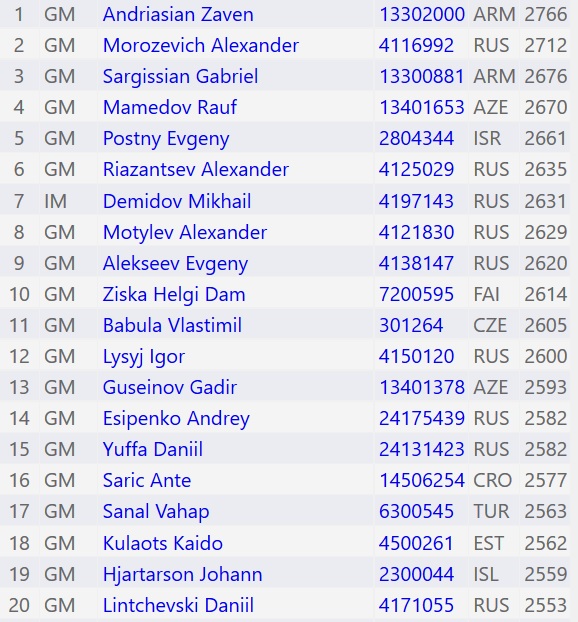578x622 pixels.
Task: Open Ziska Helgi Dam's player page
Action: click(174, 295)
